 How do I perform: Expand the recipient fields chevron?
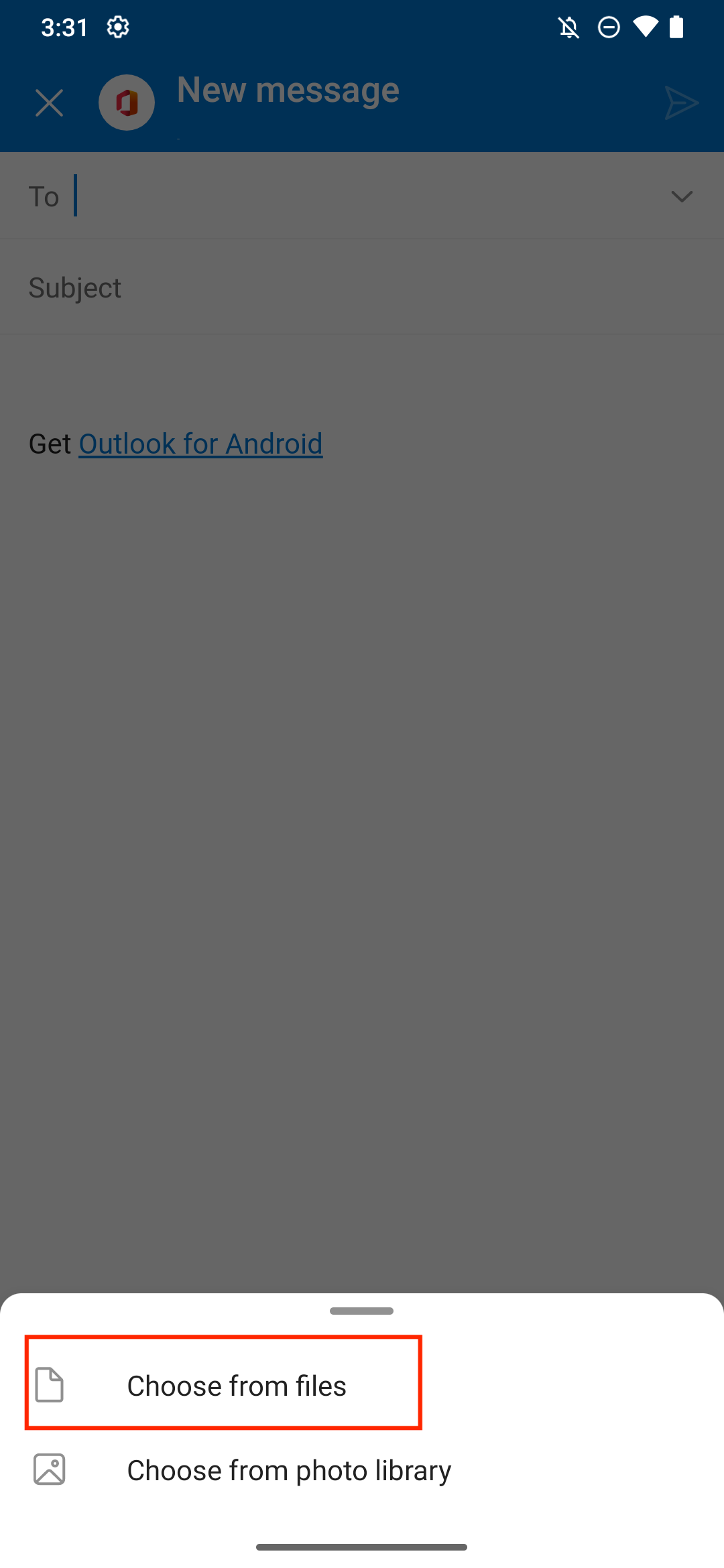tap(681, 196)
